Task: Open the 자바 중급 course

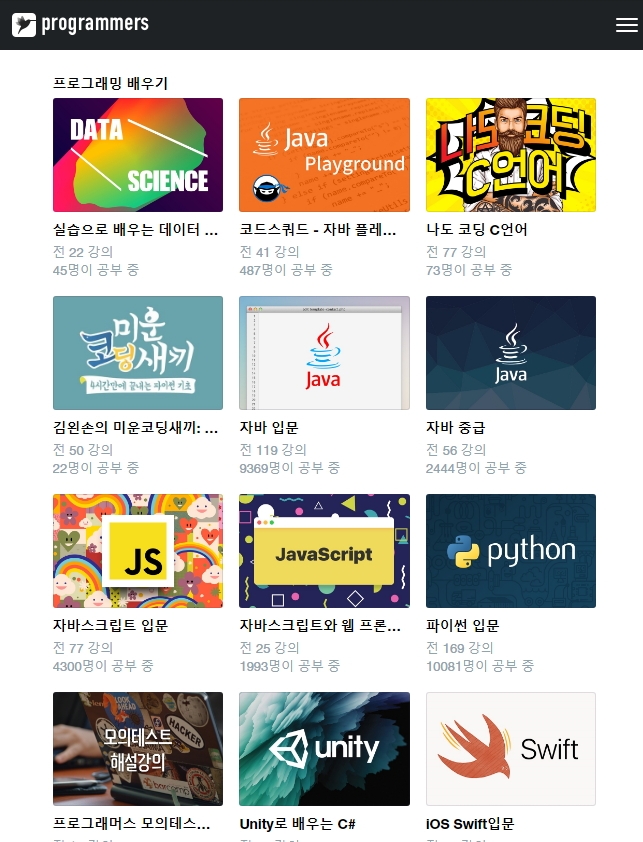Action: point(511,353)
